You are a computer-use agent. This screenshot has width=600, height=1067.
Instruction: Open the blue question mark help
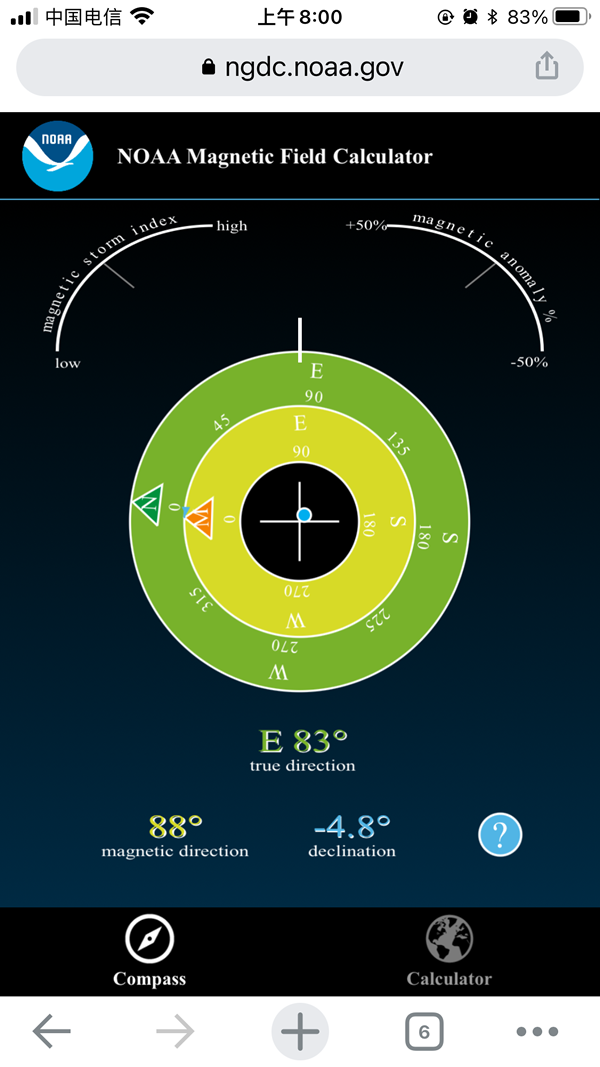500,834
